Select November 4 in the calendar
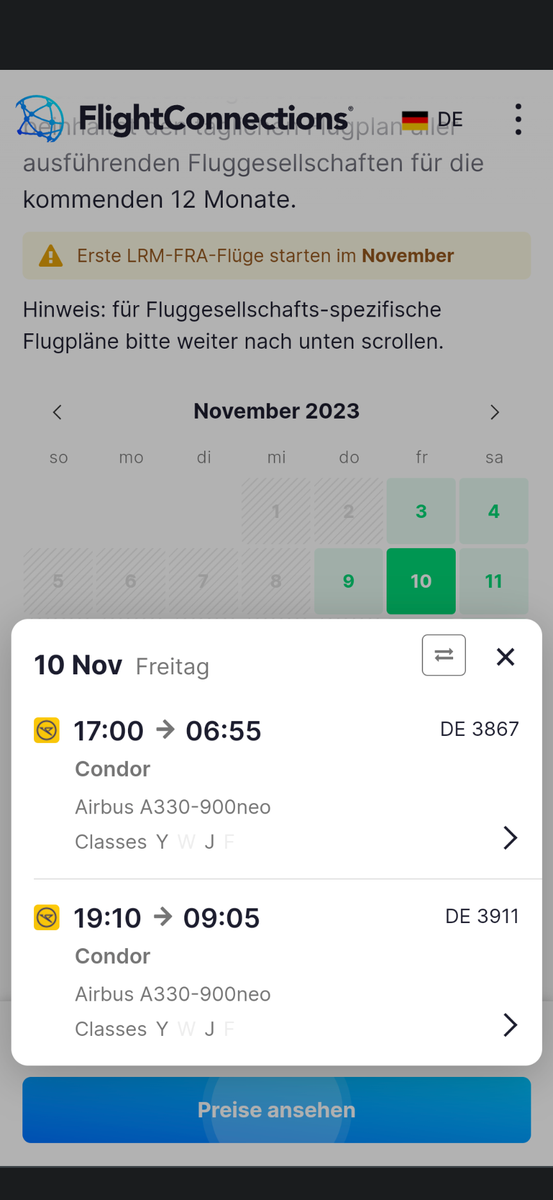This screenshot has width=553, height=1200. (x=493, y=511)
